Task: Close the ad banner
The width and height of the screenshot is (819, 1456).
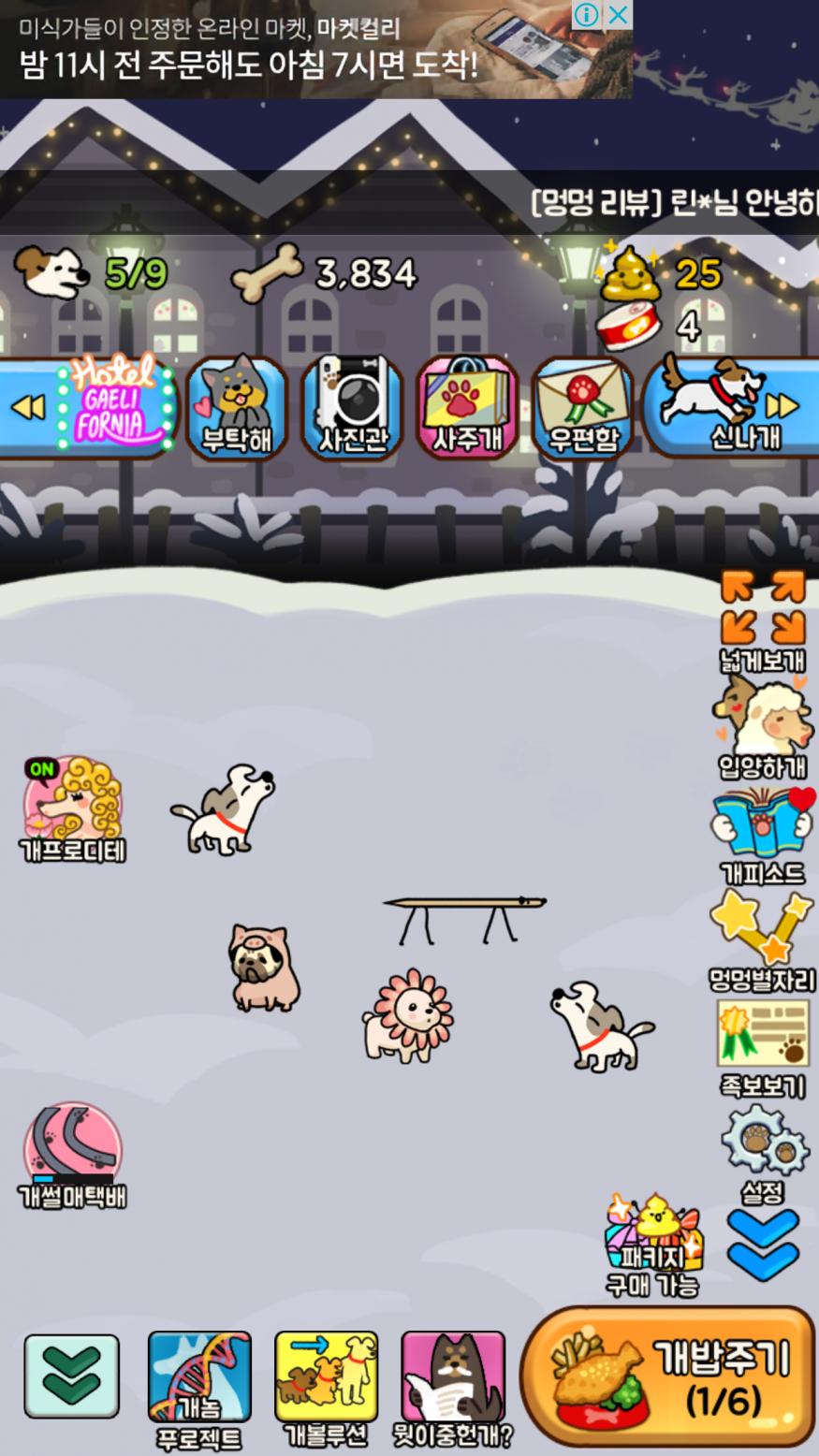Action: coord(618,14)
